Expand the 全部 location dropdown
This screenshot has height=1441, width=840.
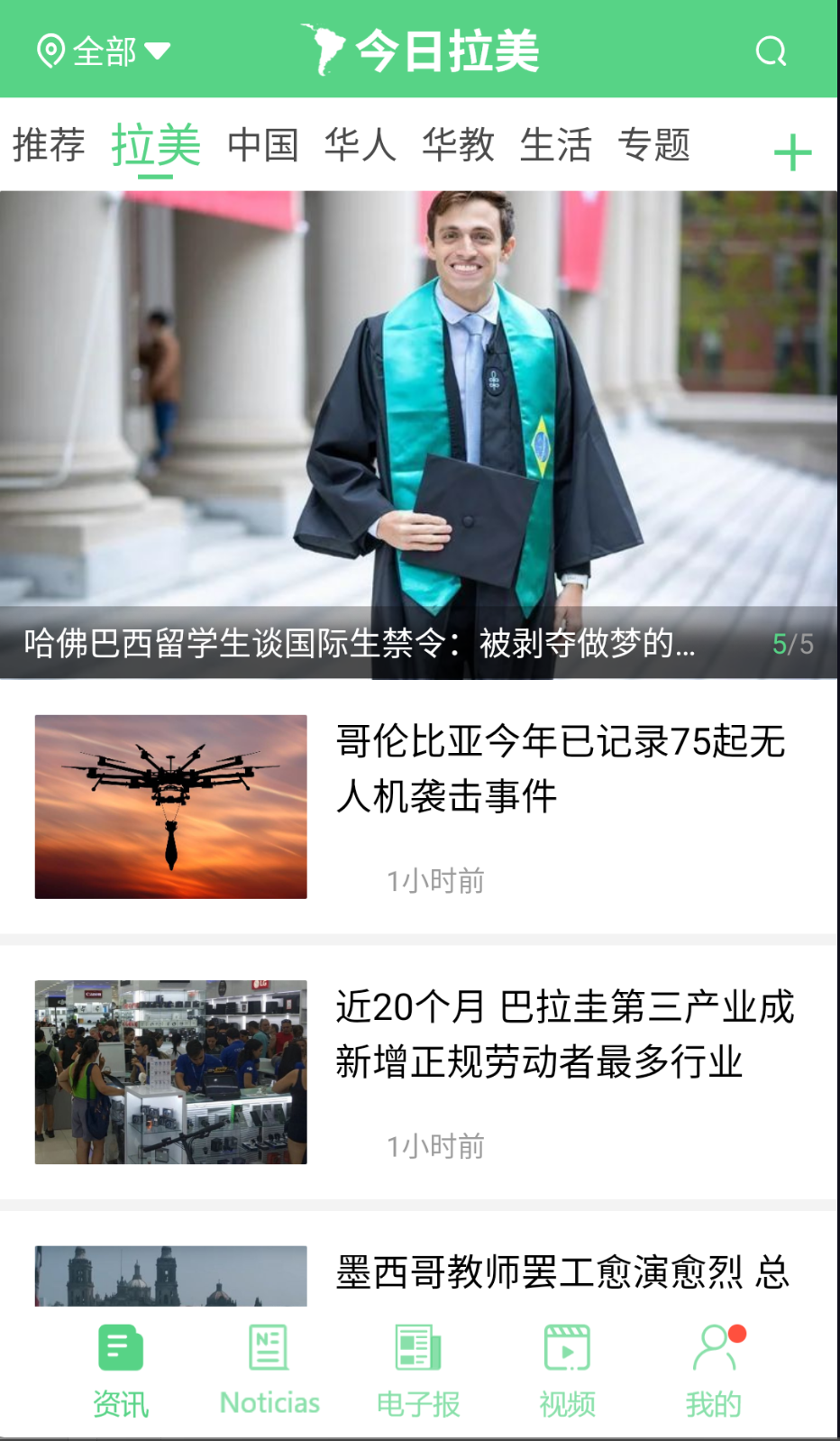[x=102, y=50]
